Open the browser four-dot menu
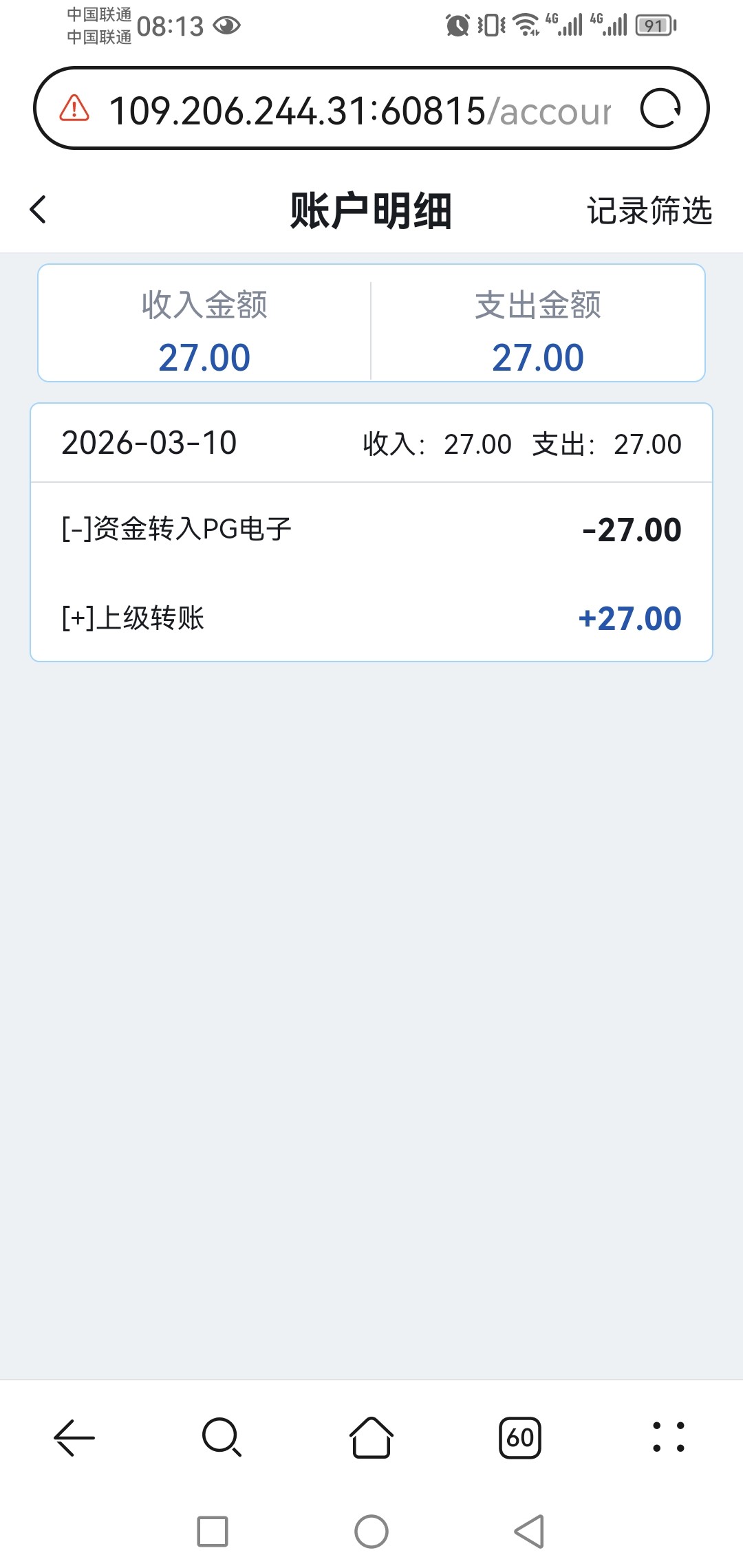Image resolution: width=743 pixels, height=1568 pixels. 668,1437
